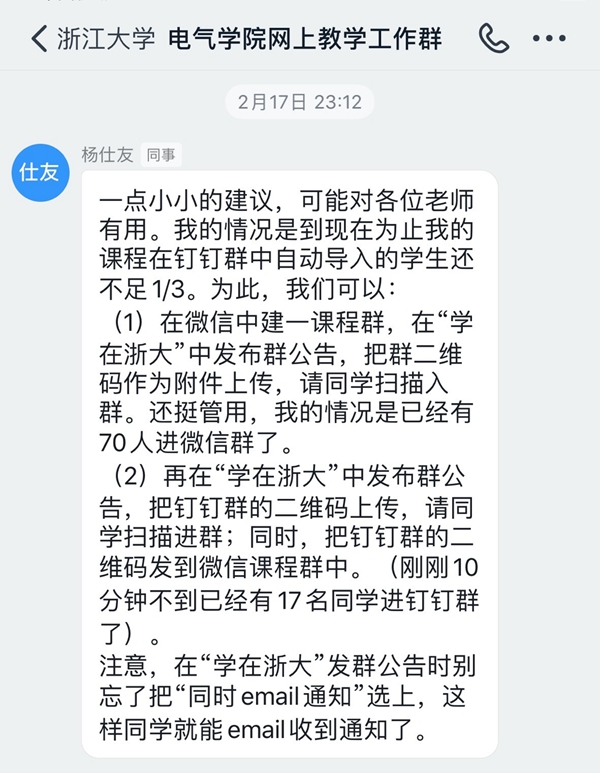Viewport: 600px width, 773px height.
Task: Start a voice call in the group
Action: point(493,39)
